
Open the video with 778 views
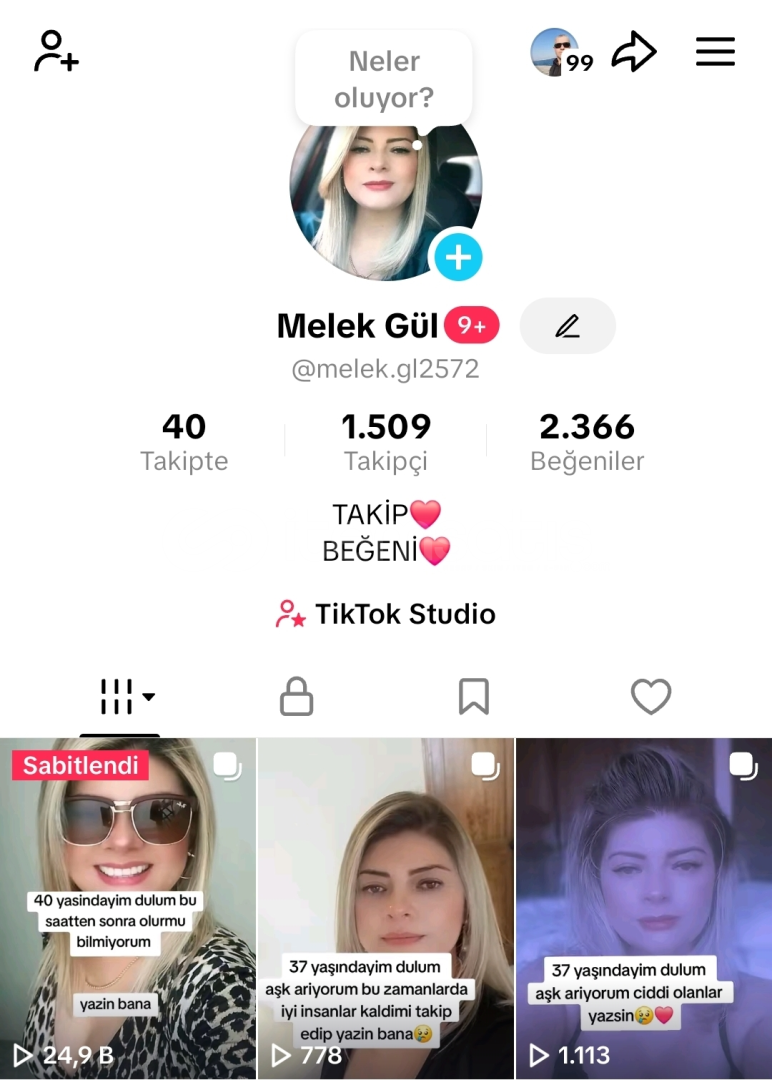pyautogui.click(x=386, y=908)
